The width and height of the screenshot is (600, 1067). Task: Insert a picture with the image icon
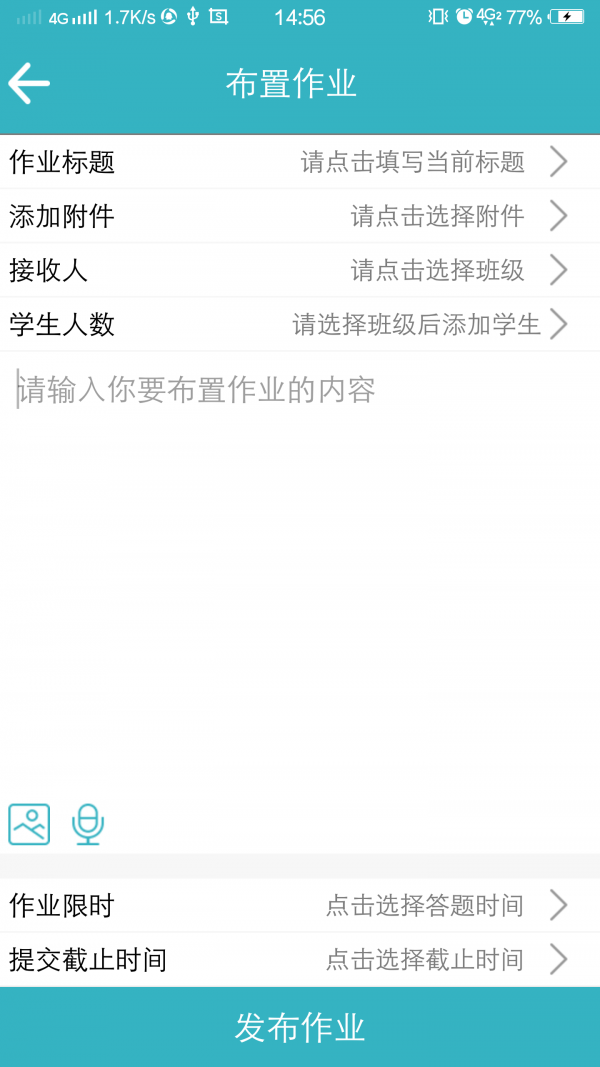click(29, 825)
